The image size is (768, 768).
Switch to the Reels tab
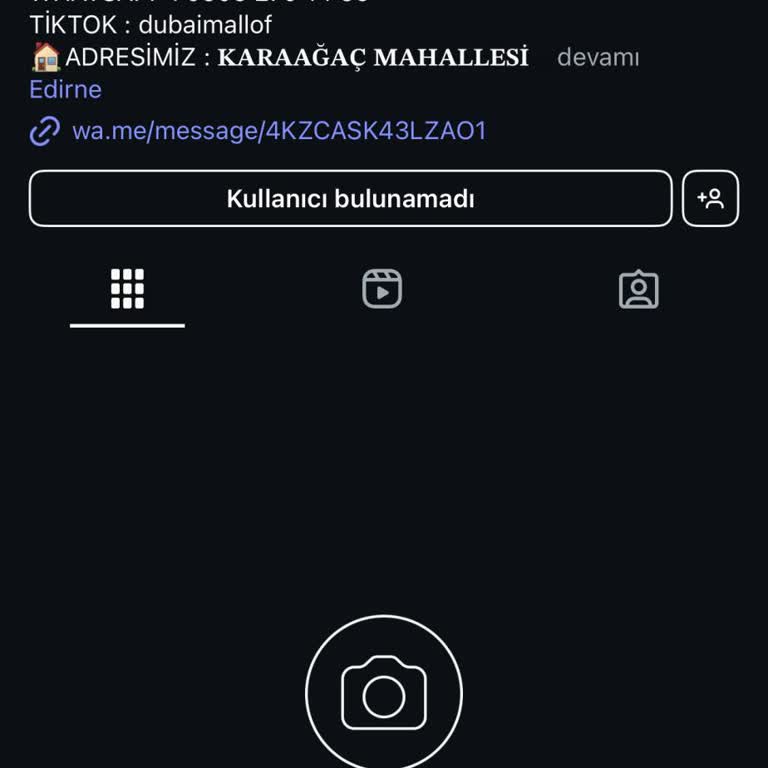(382, 289)
